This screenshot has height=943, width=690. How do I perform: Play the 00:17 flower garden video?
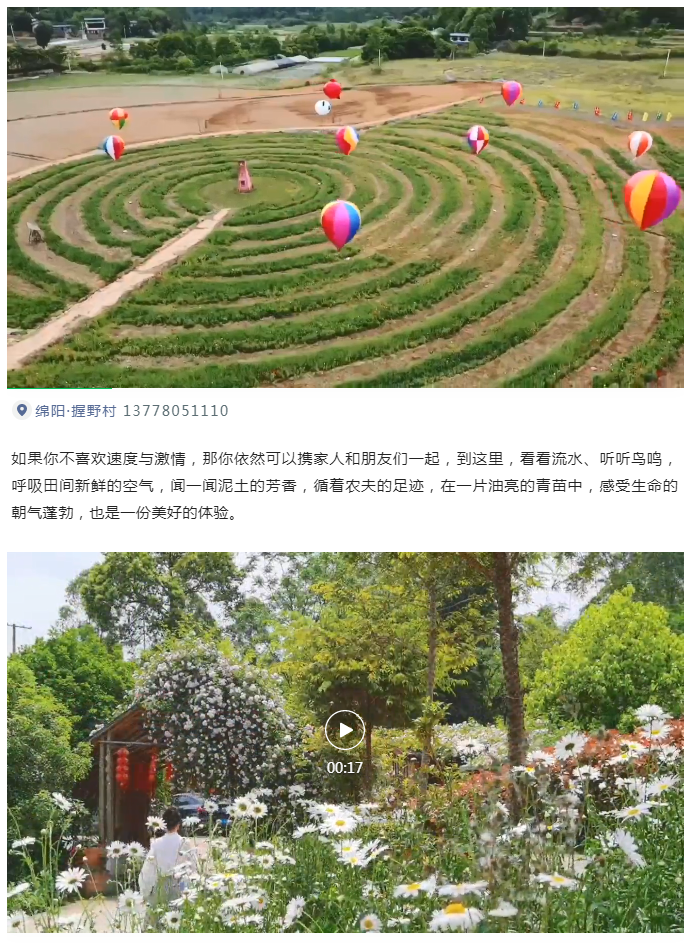tap(345, 730)
